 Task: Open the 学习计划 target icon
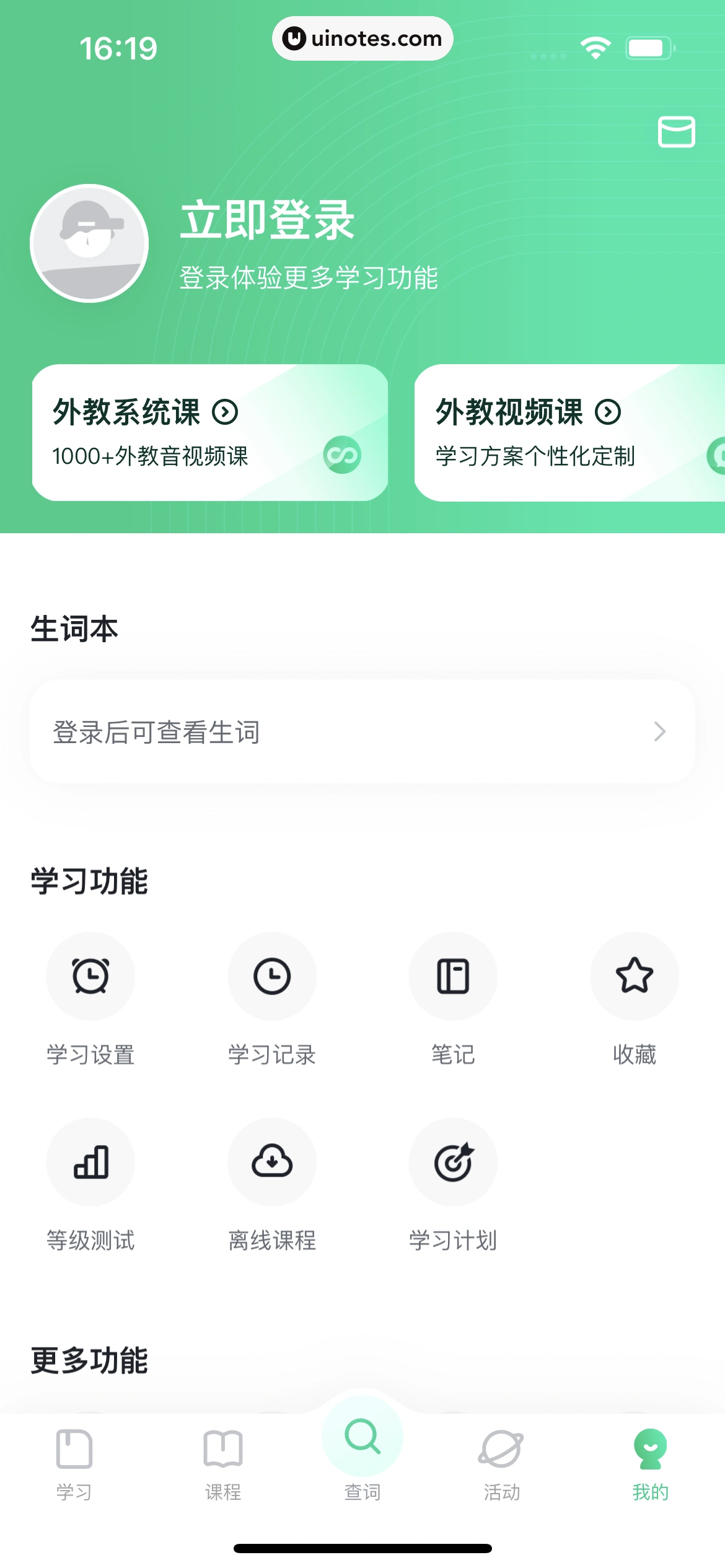coord(453,1163)
